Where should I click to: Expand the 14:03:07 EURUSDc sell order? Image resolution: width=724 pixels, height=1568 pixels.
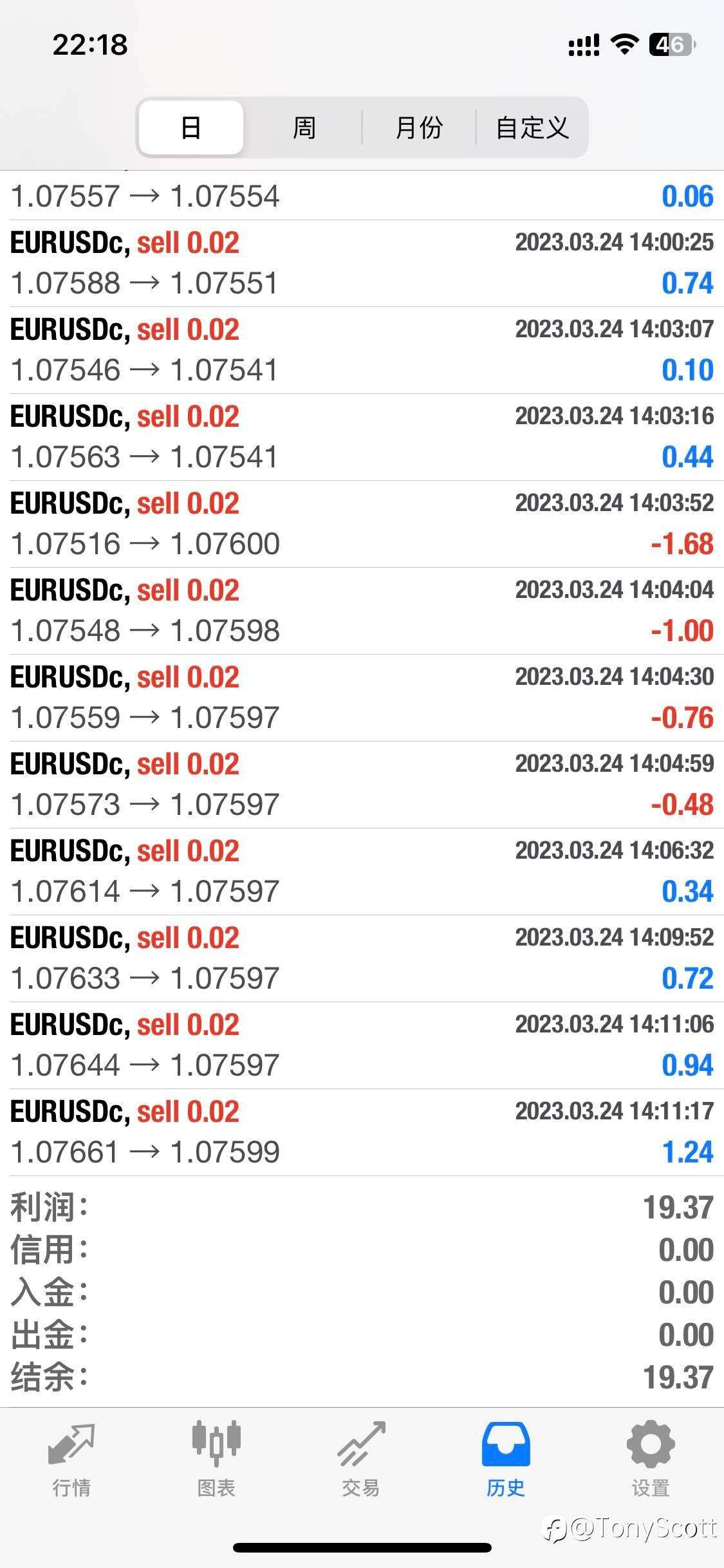click(x=362, y=350)
